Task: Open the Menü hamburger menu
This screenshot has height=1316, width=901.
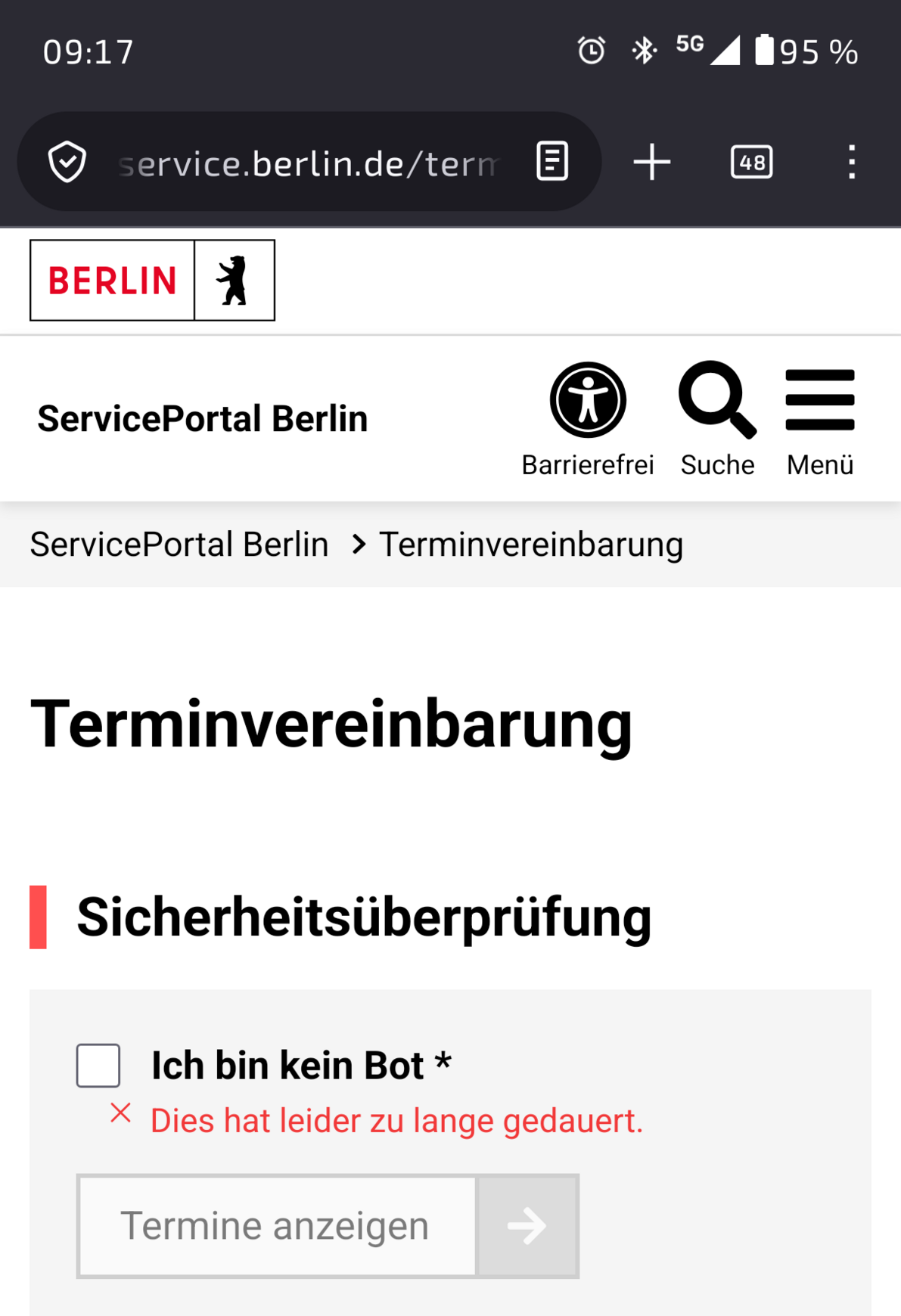Action: point(820,420)
